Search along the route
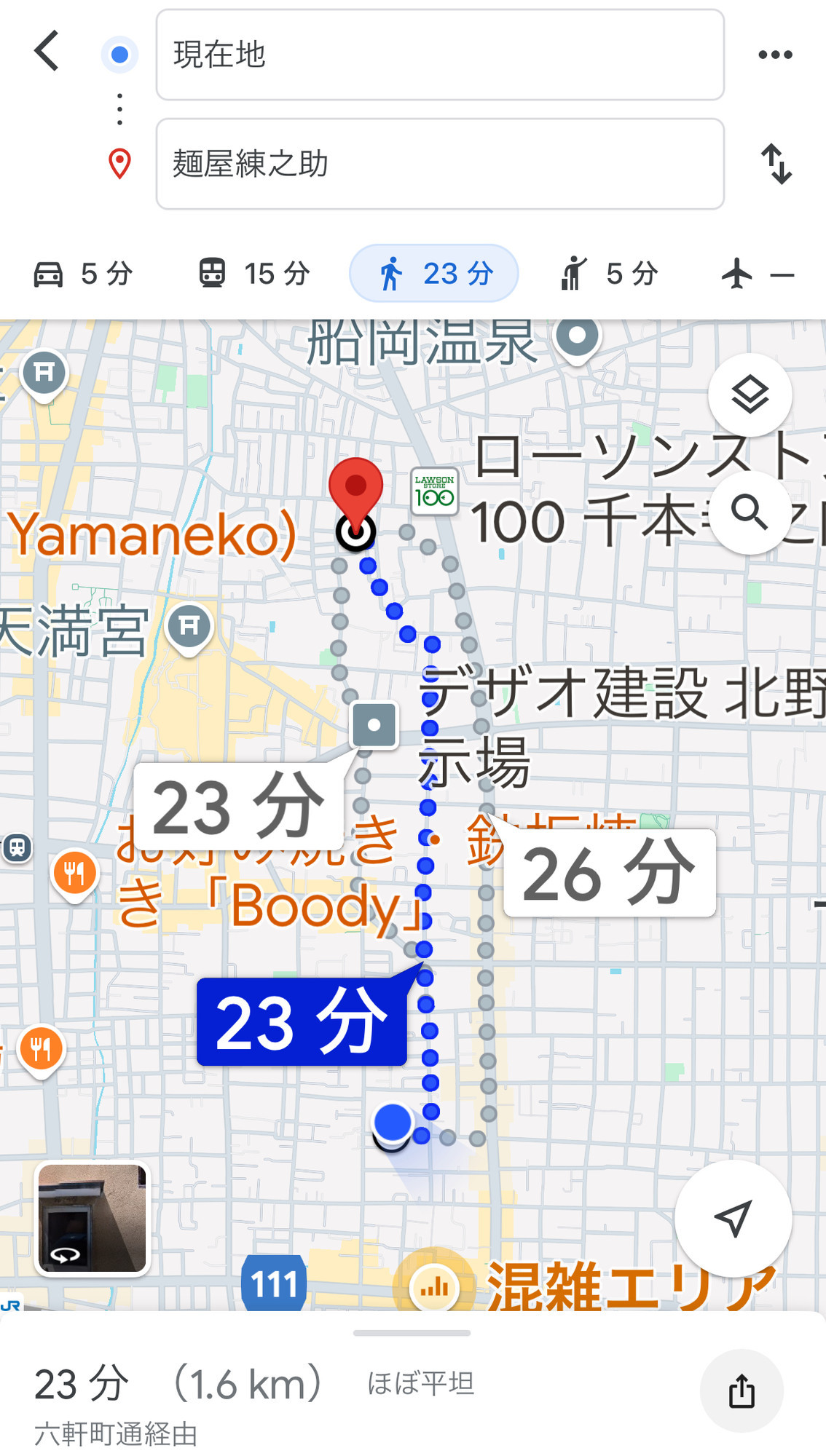The image size is (826, 1456). (x=750, y=513)
